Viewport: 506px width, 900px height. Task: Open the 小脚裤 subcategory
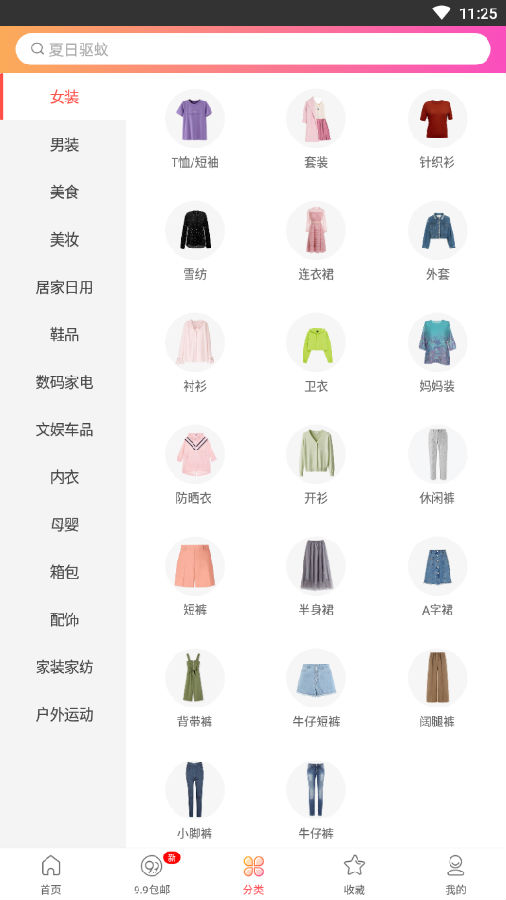194,801
